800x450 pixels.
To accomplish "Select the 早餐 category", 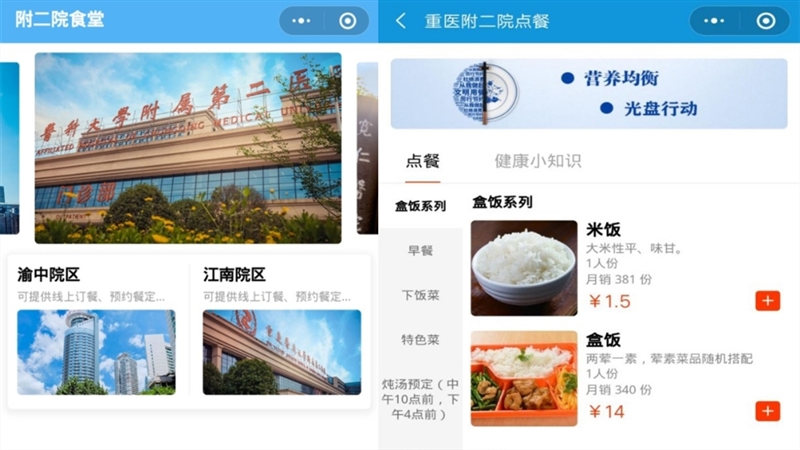I will click(420, 251).
